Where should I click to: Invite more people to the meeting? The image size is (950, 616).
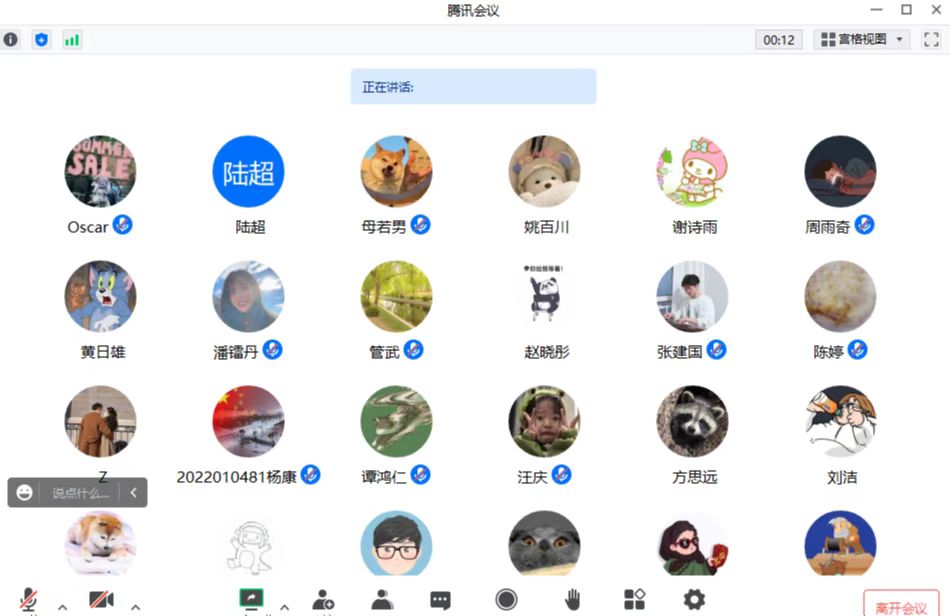(x=323, y=599)
